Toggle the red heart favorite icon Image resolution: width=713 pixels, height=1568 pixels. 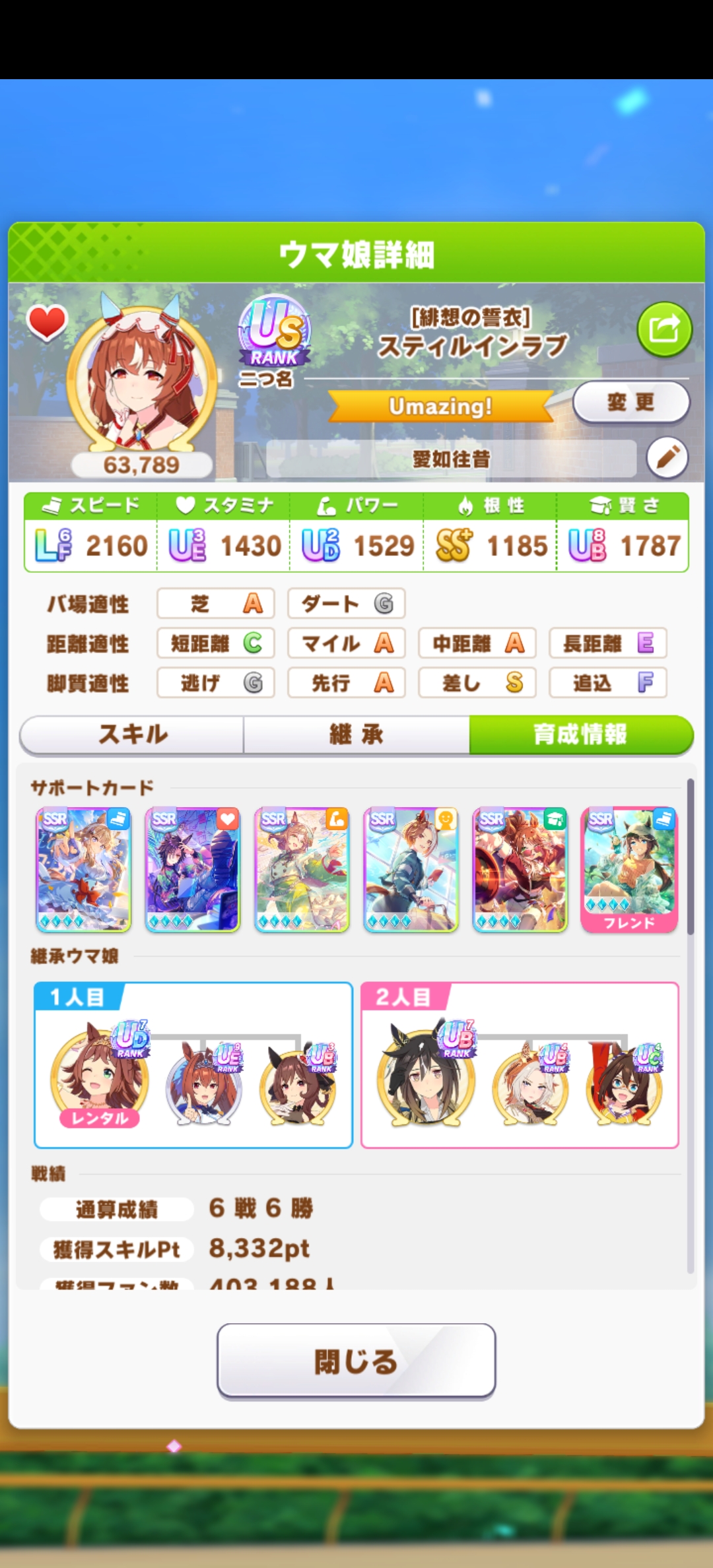coord(47,323)
